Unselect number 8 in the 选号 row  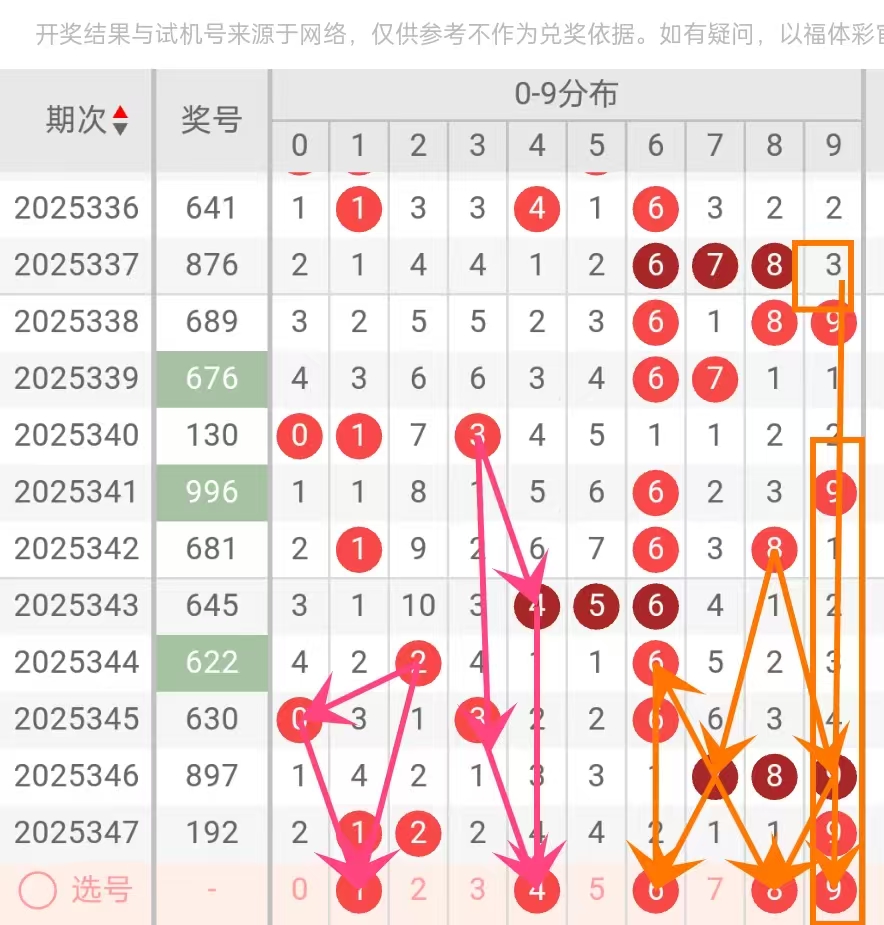pos(774,890)
